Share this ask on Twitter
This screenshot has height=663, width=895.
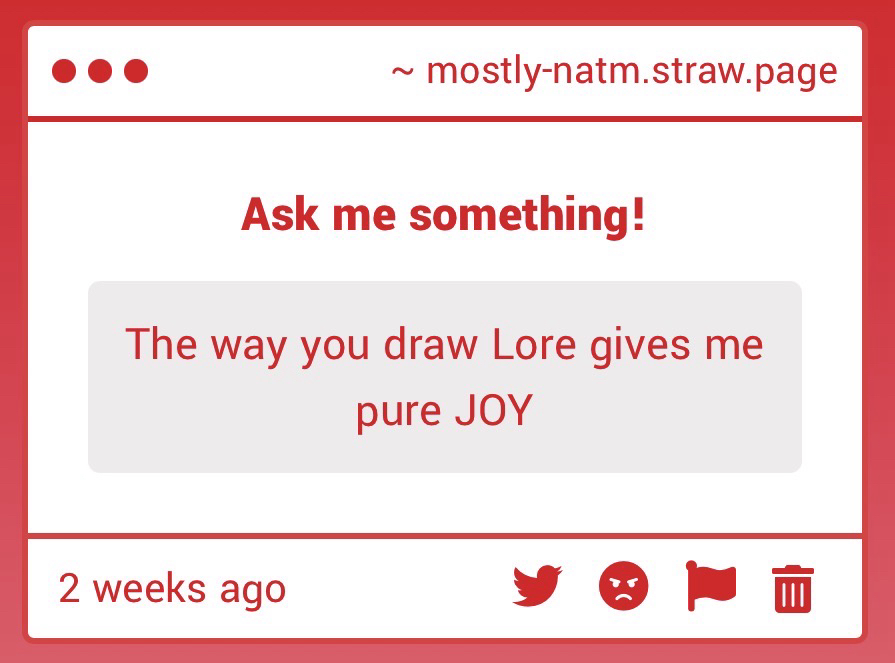(538, 586)
